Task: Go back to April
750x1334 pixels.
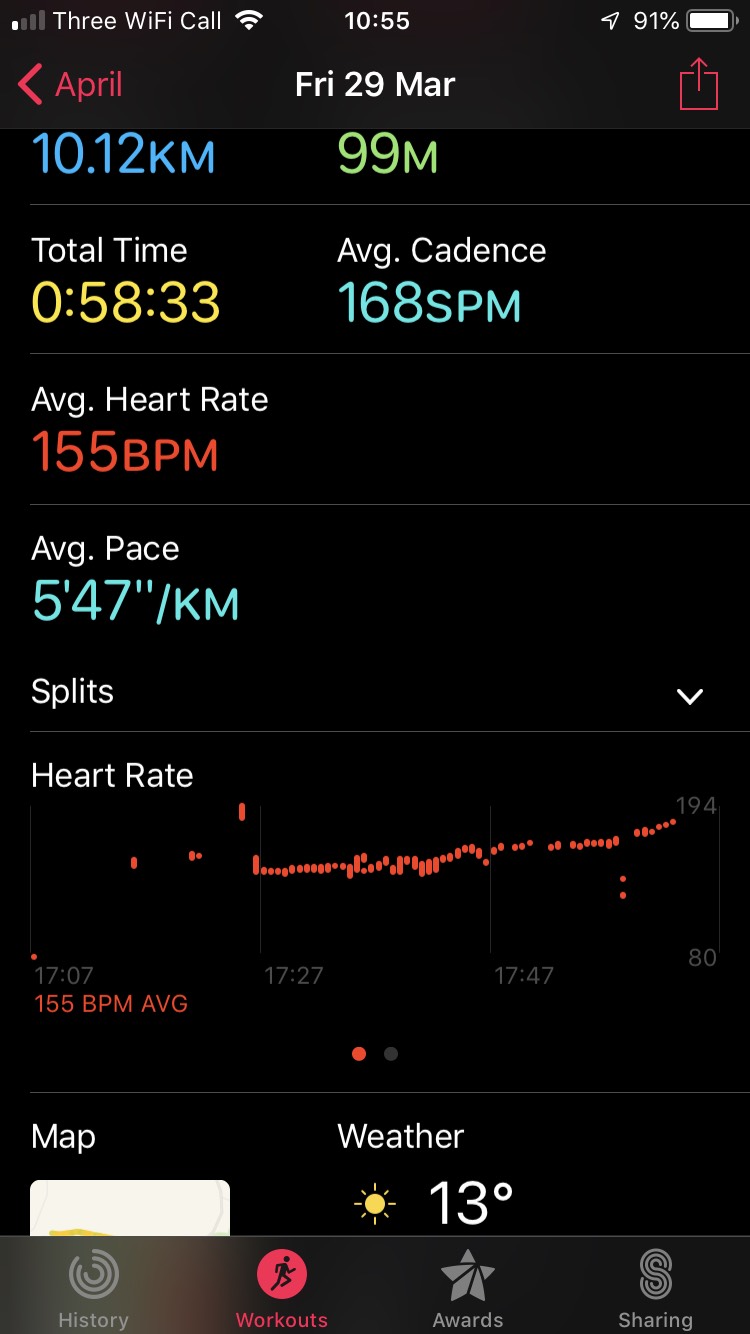Action: (x=70, y=85)
